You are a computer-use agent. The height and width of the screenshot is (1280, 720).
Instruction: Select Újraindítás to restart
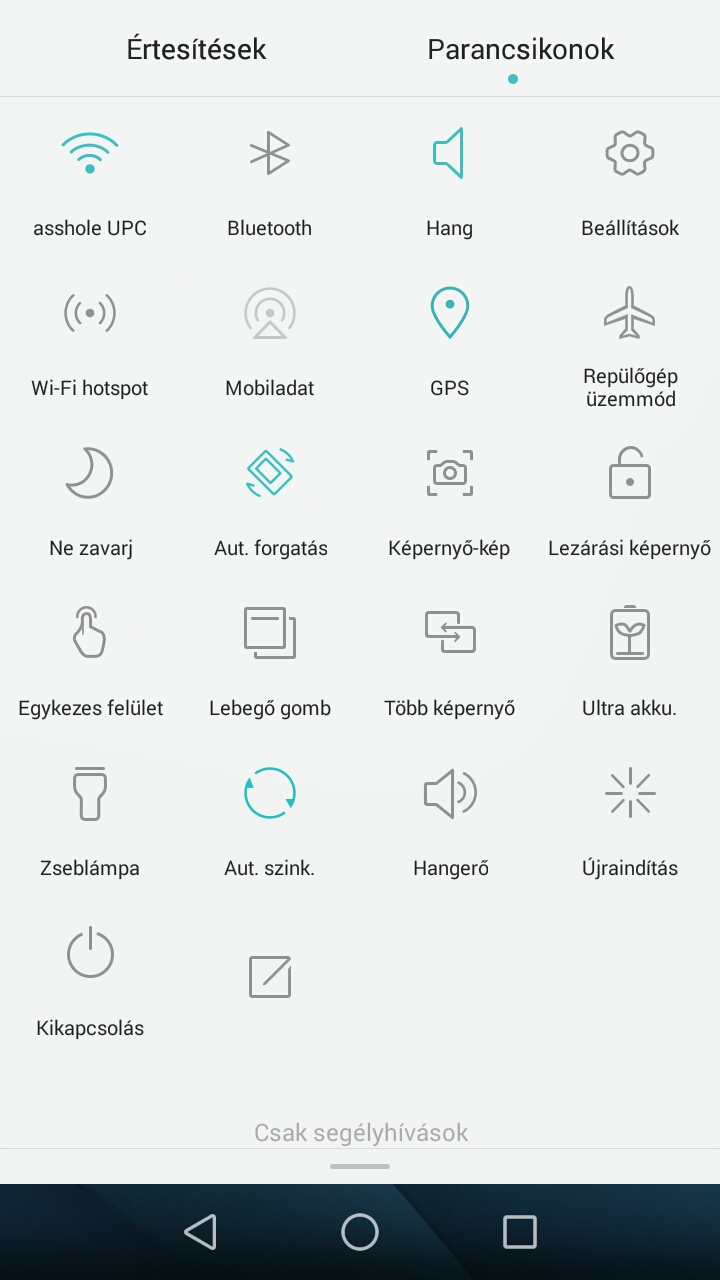(629, 793)
